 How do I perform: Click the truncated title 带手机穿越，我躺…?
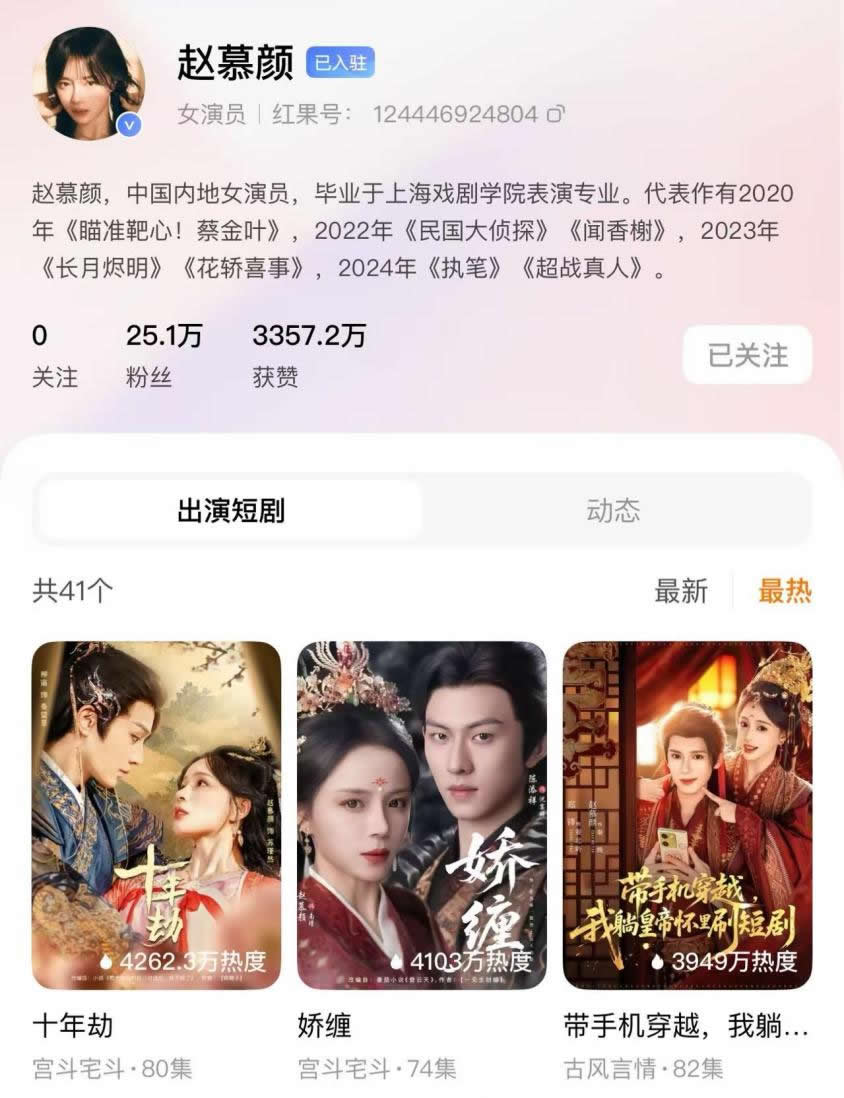(x=686, y=1027)
